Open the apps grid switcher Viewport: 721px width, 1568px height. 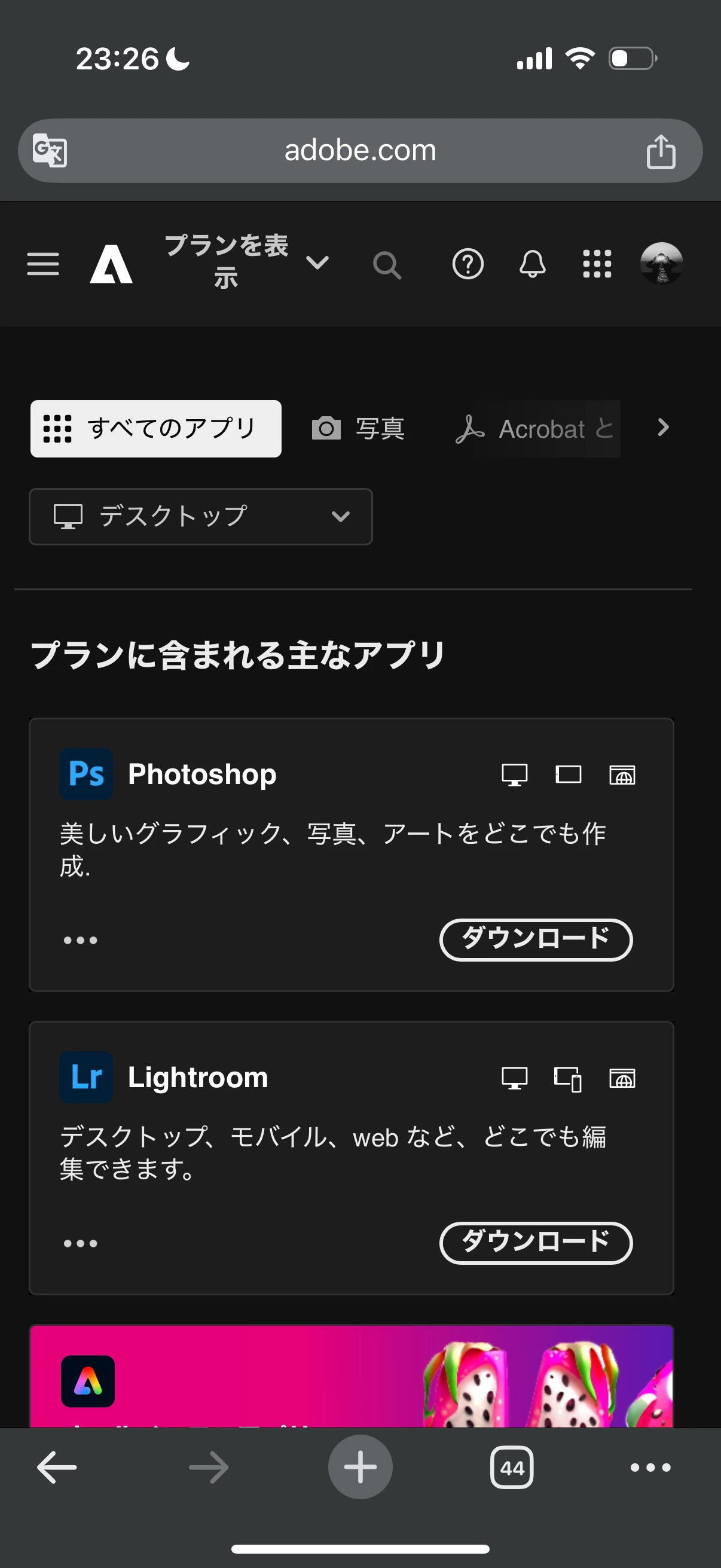point(597,264)
